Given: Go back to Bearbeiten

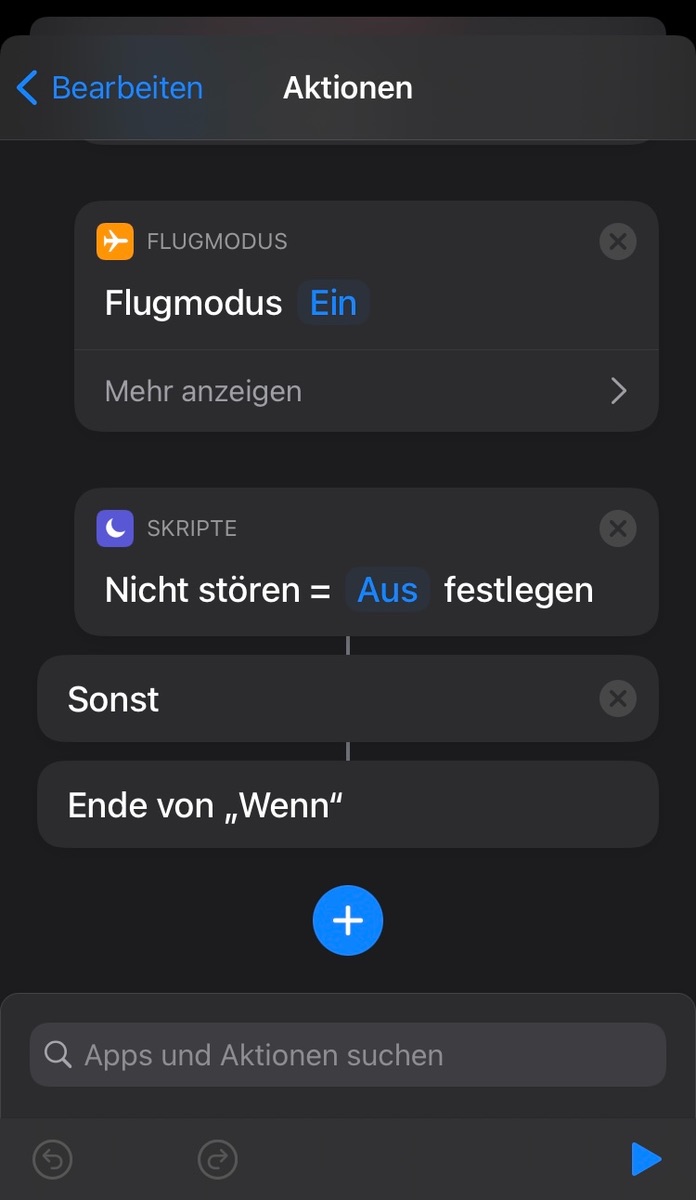Looking at the screenshot, I should pos(110,88).
